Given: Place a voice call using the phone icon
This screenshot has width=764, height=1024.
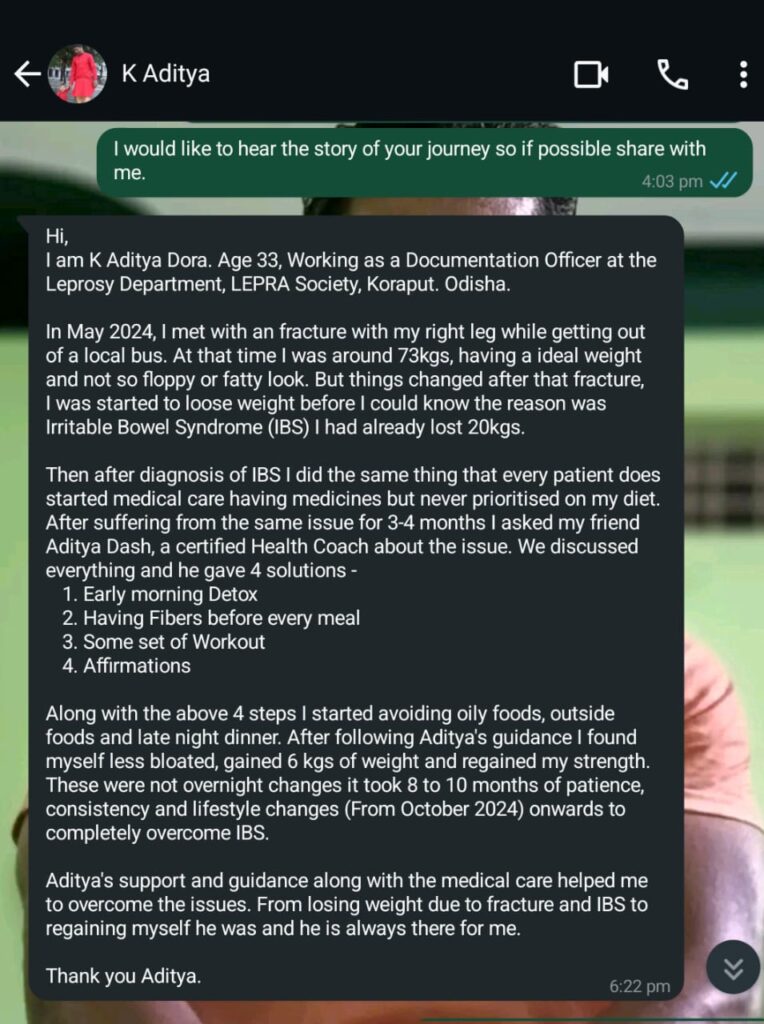Looking at the screenshot, I should [672, 74].
